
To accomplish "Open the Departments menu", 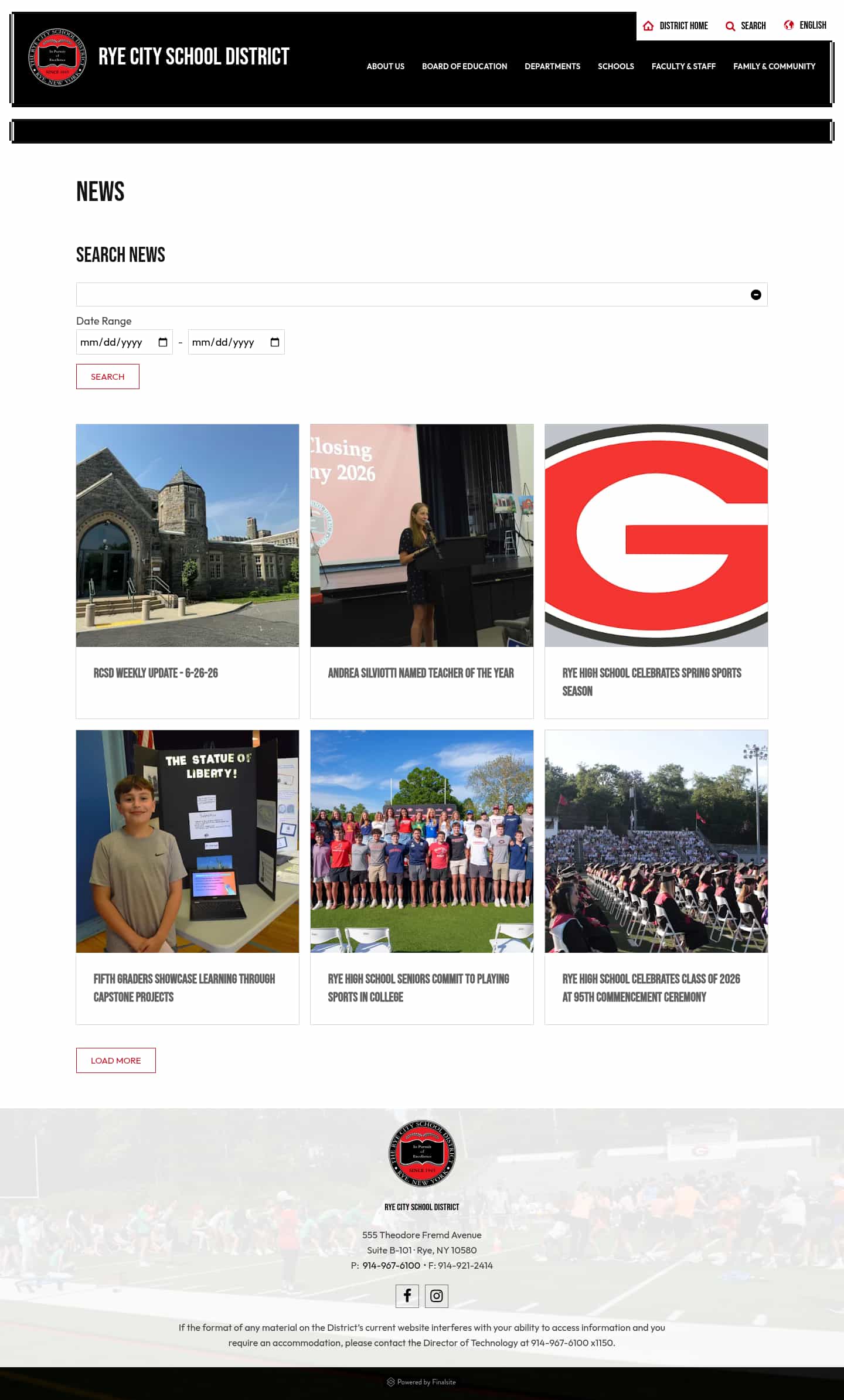I will (x=552, y=66).
